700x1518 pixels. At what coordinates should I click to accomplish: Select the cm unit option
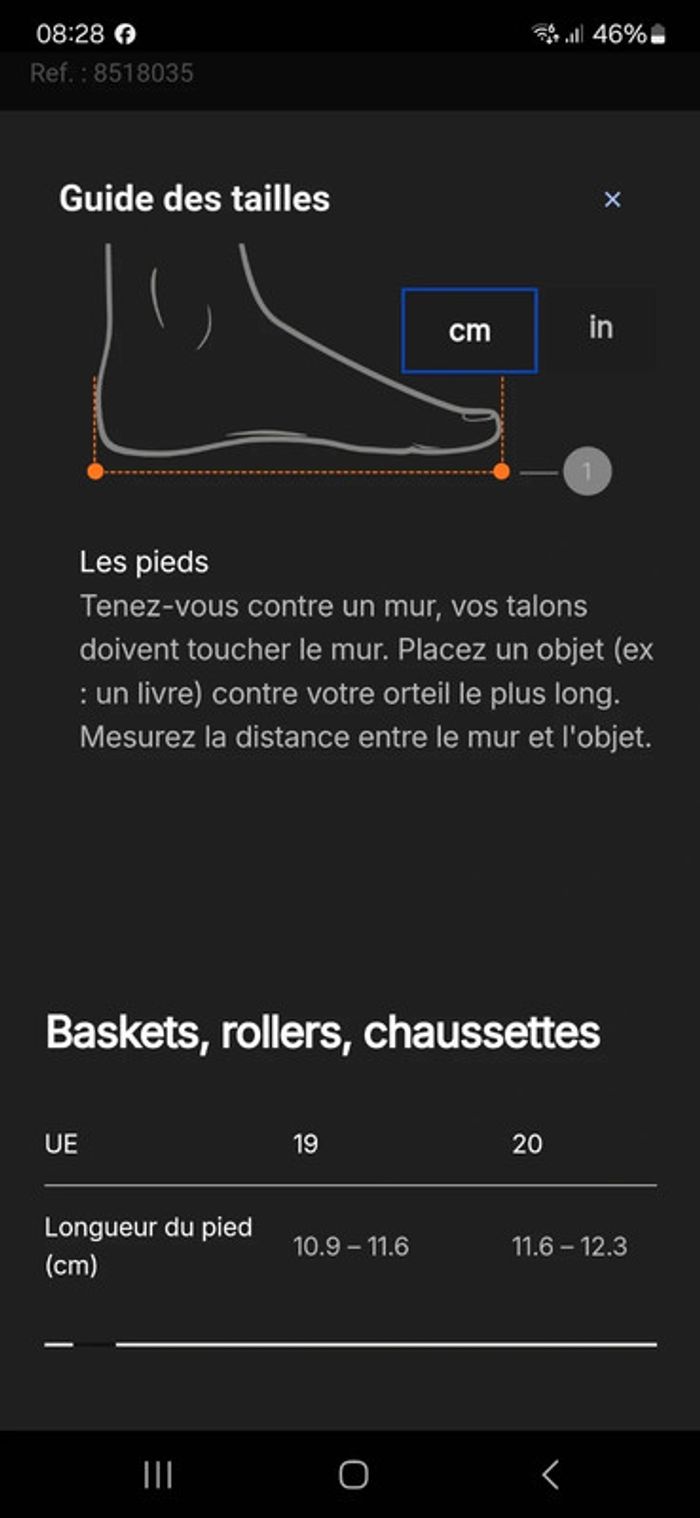click(x=469, y=330)
